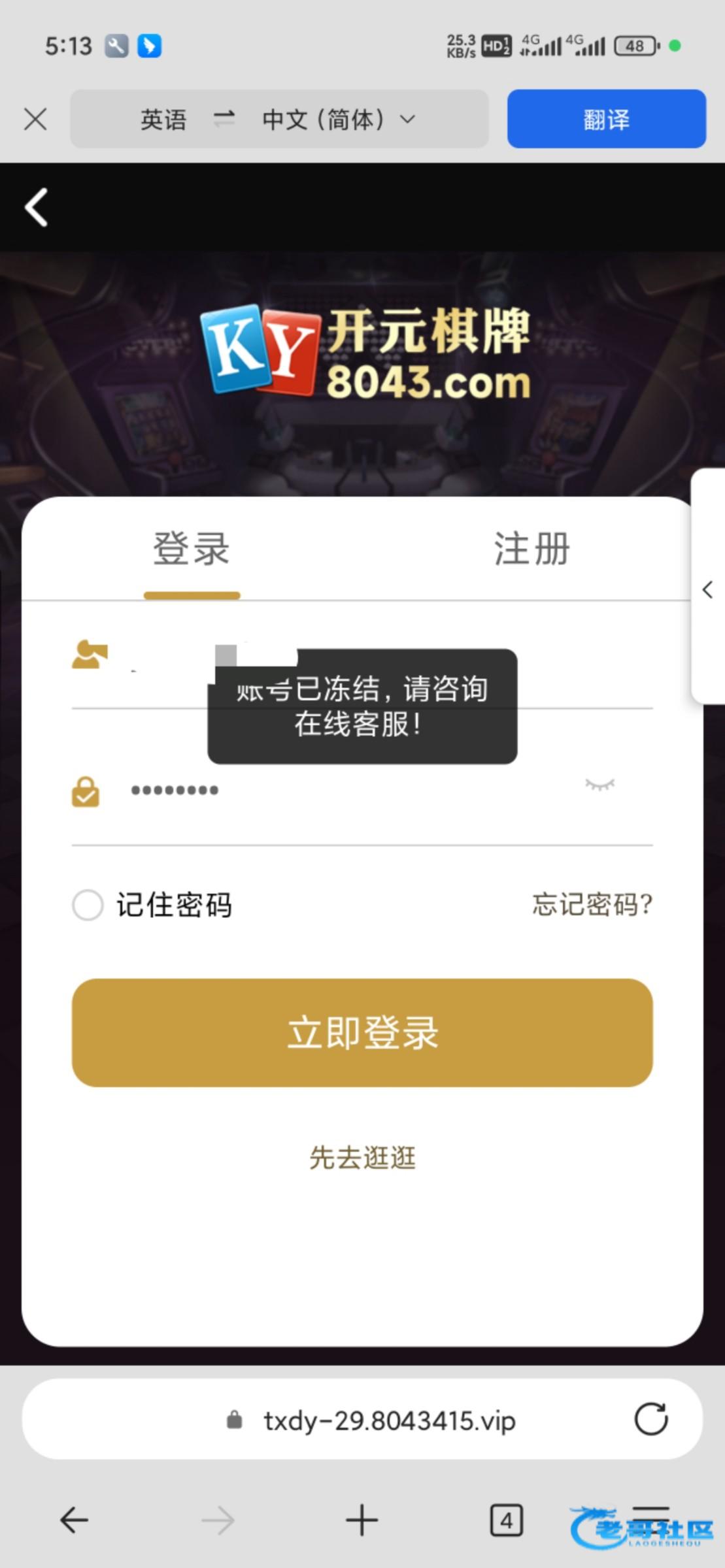Tap the blue 翻译 translate button

point(606,119)
